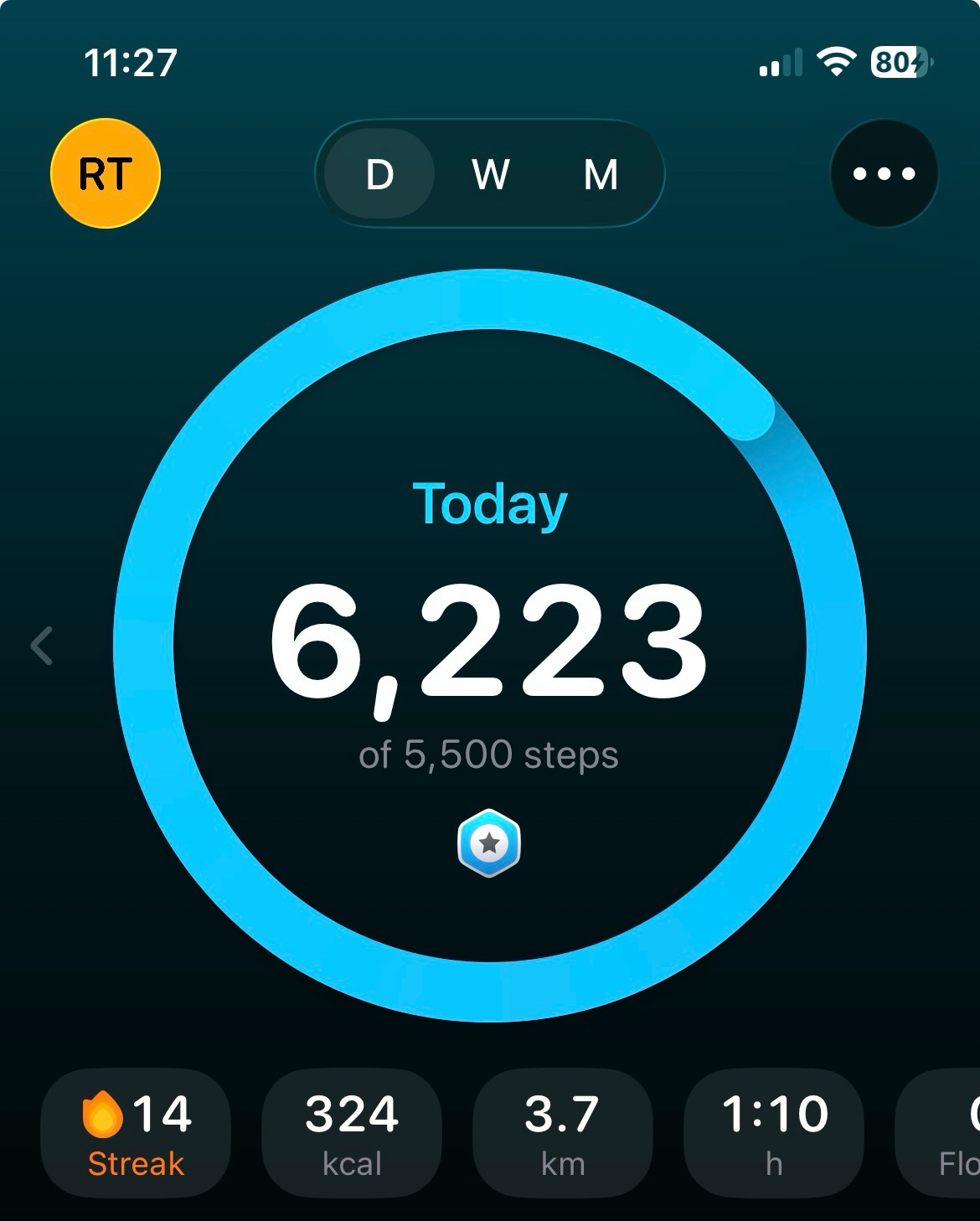The height and width of the screenshot is (1221, 980).
Task: Open the three-dot more options menu
Action: coord(884,173)
